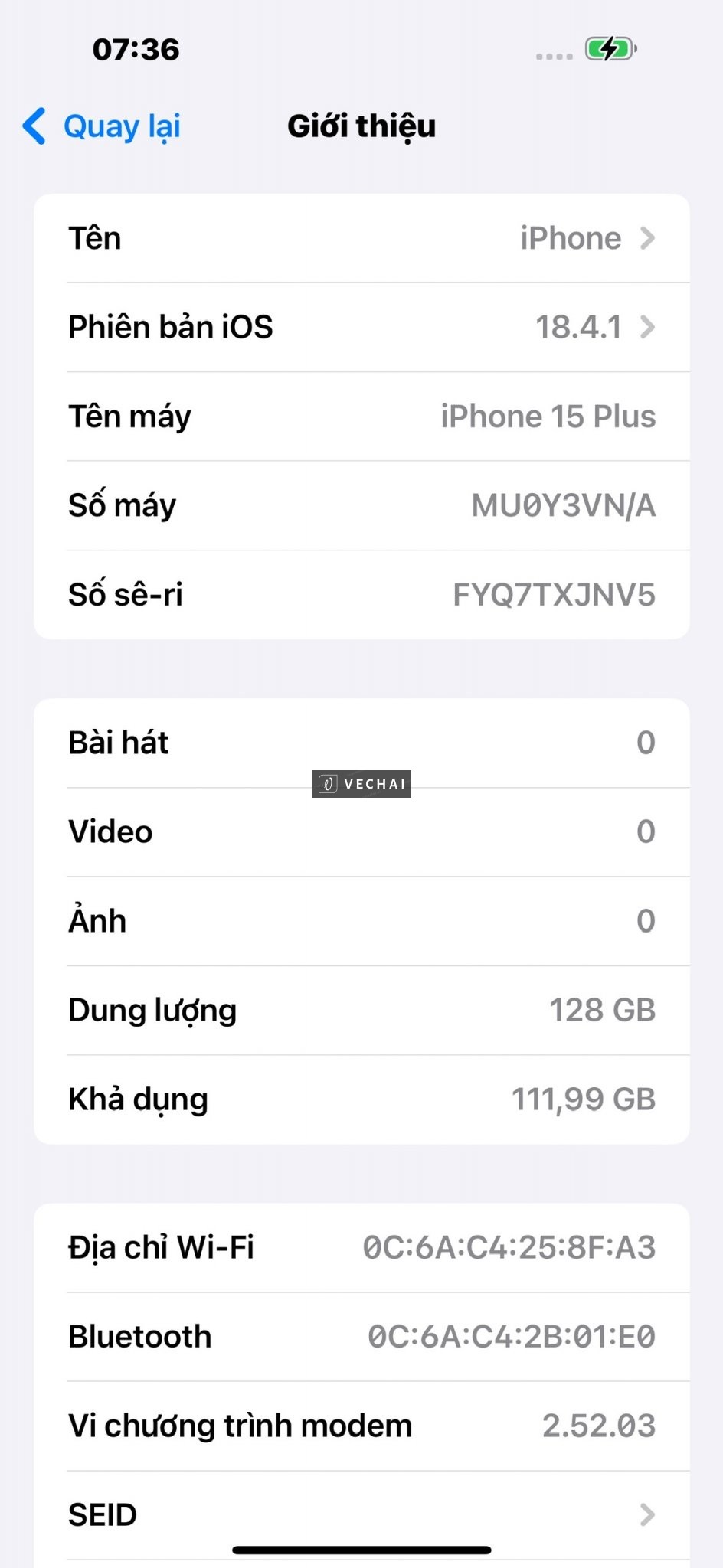Open the SEID disclosure row
This screenshot has width=723, height=1568.
click(x=360, y=1514)
